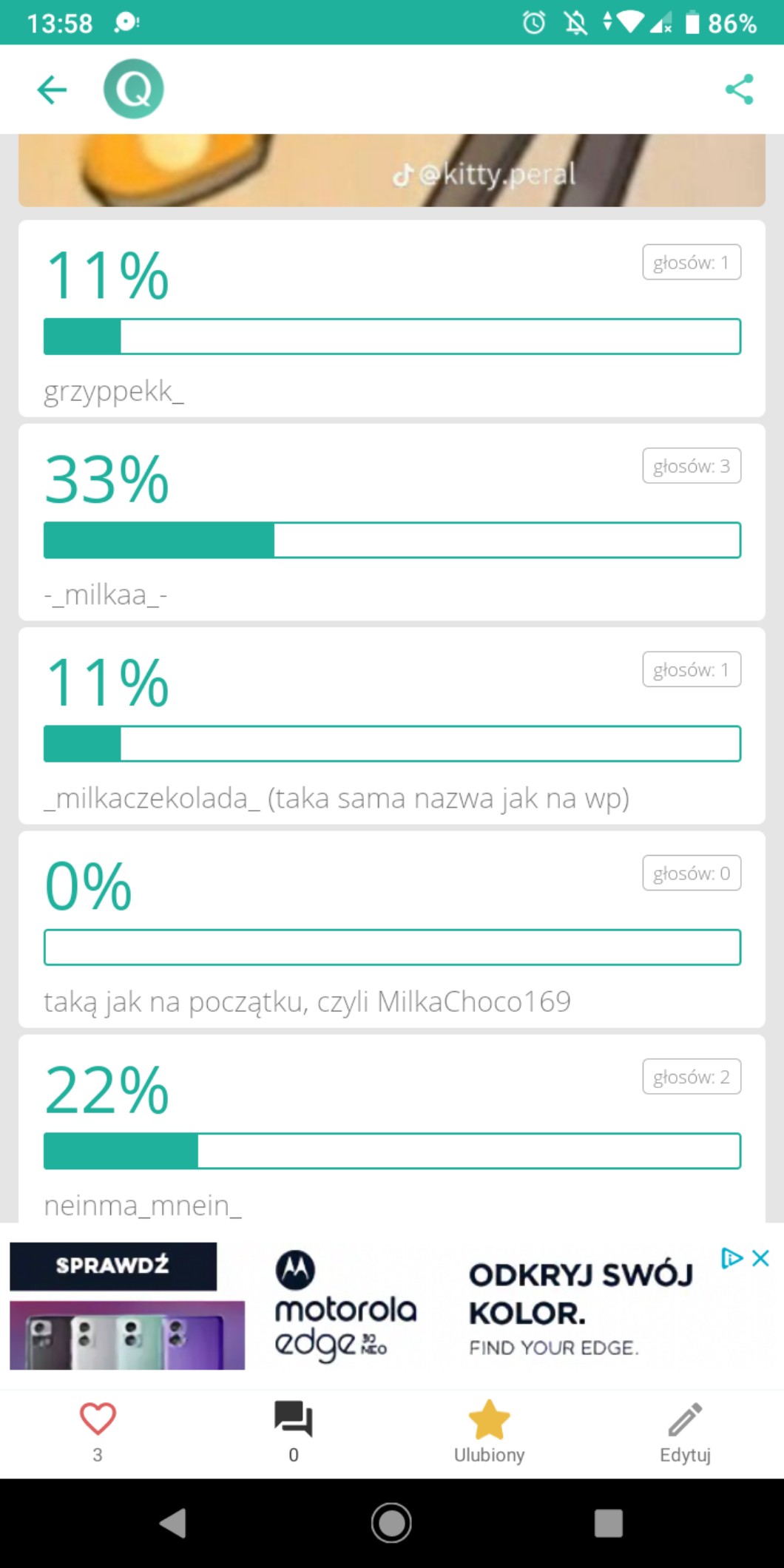Image resolution: width=784 pixels, height=1568 pixels.
Task: Open the Q app logo
Action: pos(134,89)
